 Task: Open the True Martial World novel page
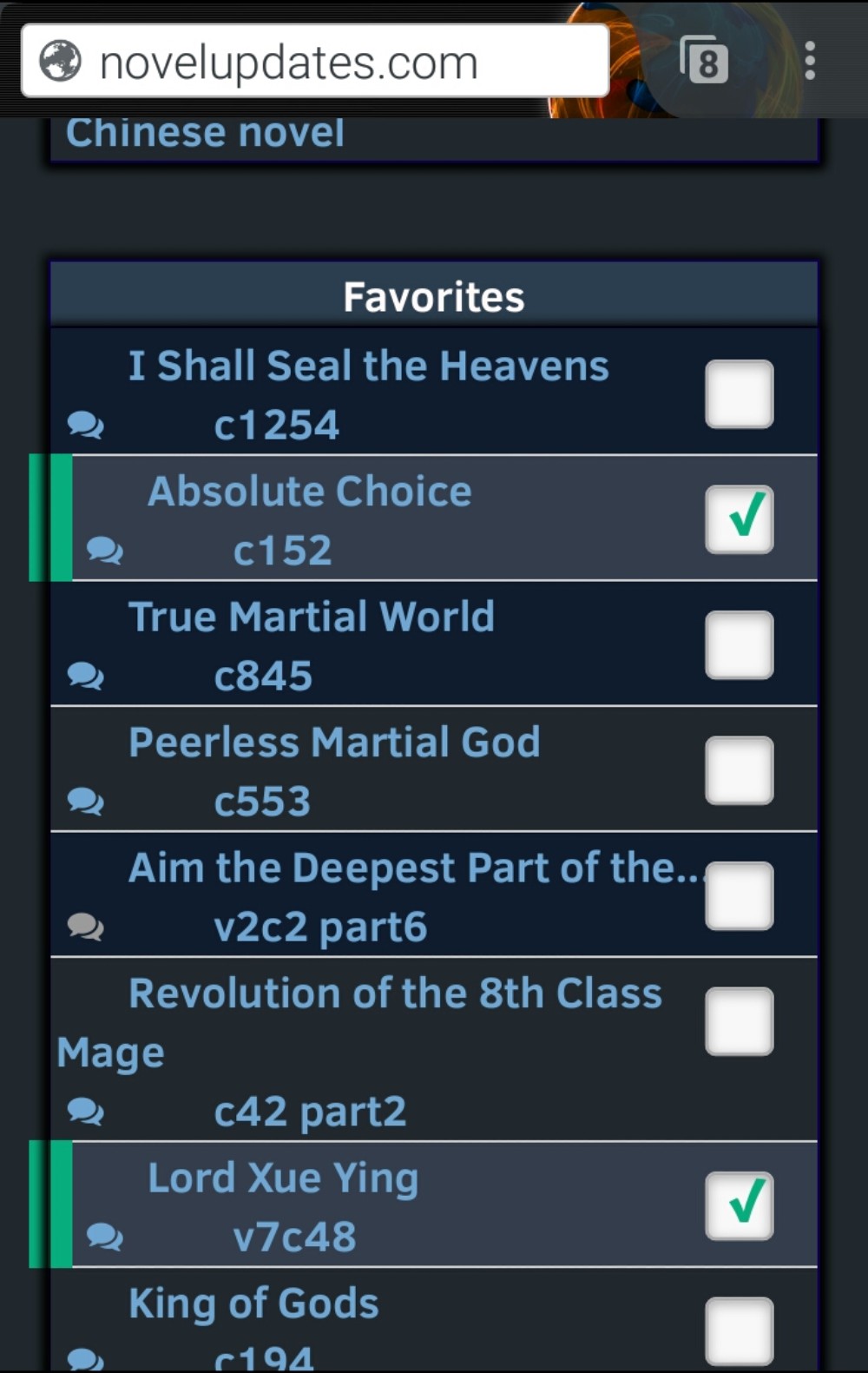311,617
